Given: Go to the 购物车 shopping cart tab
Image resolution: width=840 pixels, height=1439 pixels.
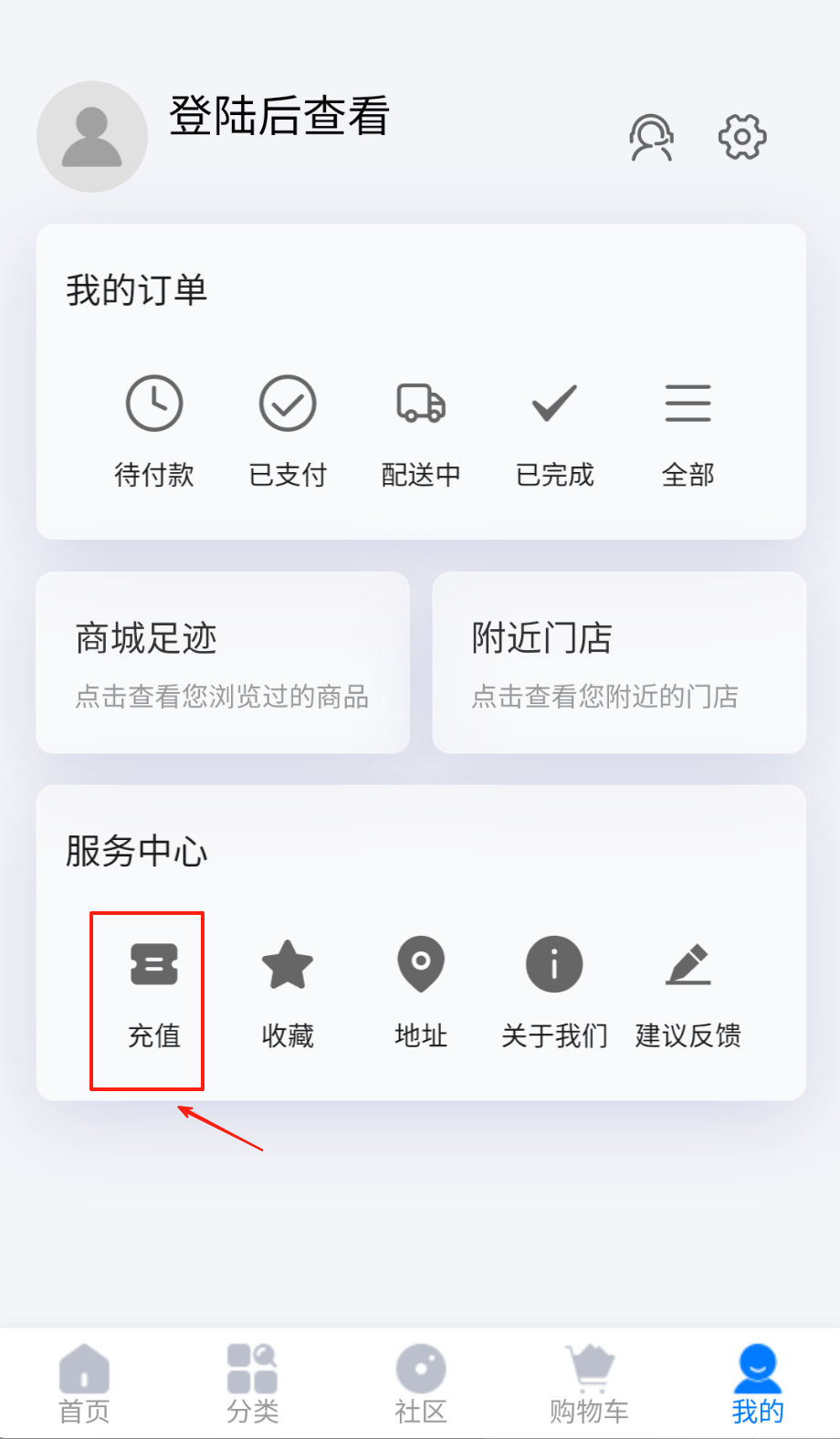Looking at the screenshot, I should (x=589, y=1384).
